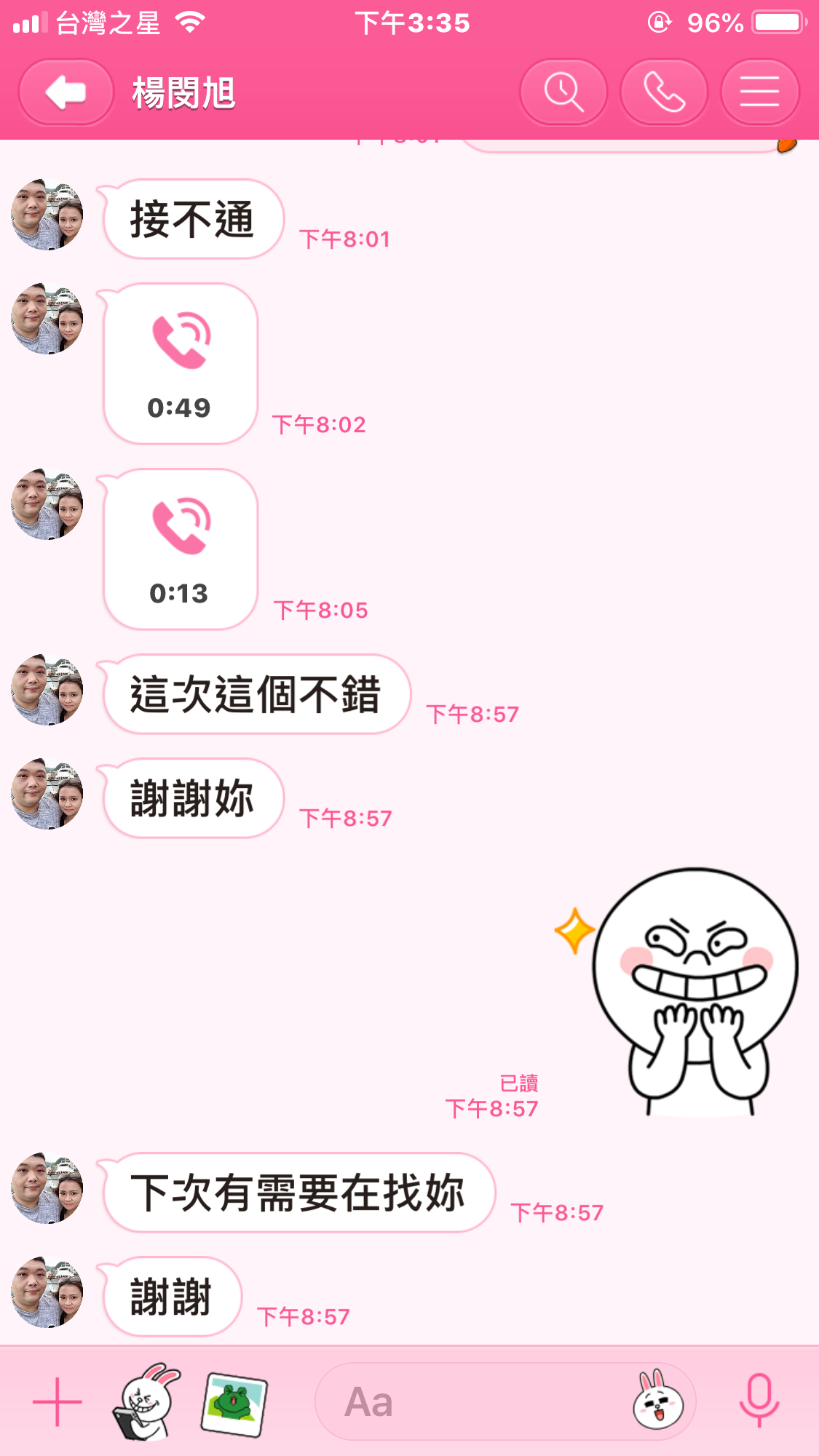Open the chat options menu
The image size is (819, 1456).
(759, 92)
